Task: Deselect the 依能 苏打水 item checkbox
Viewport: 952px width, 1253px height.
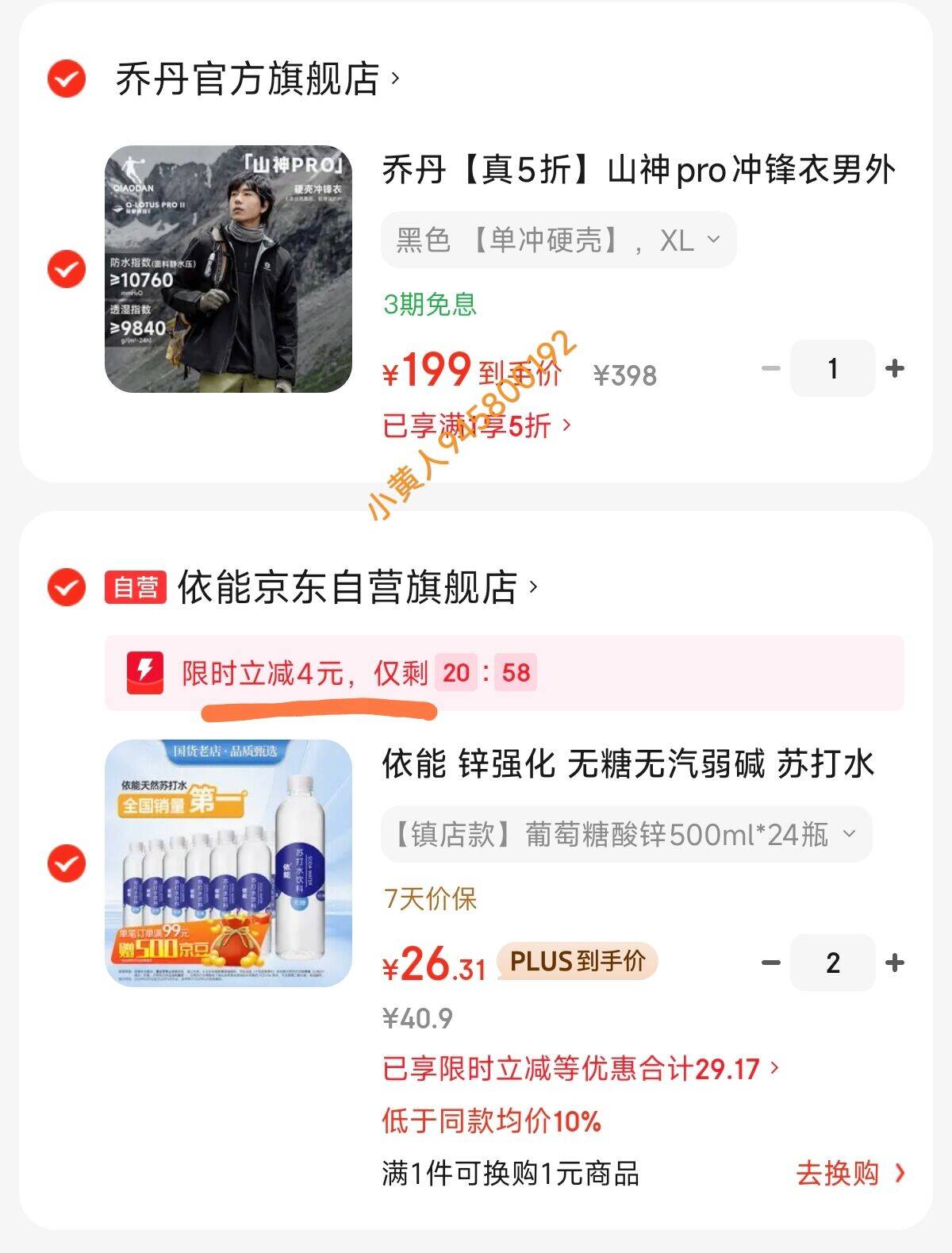Action: tap(67, 863)
